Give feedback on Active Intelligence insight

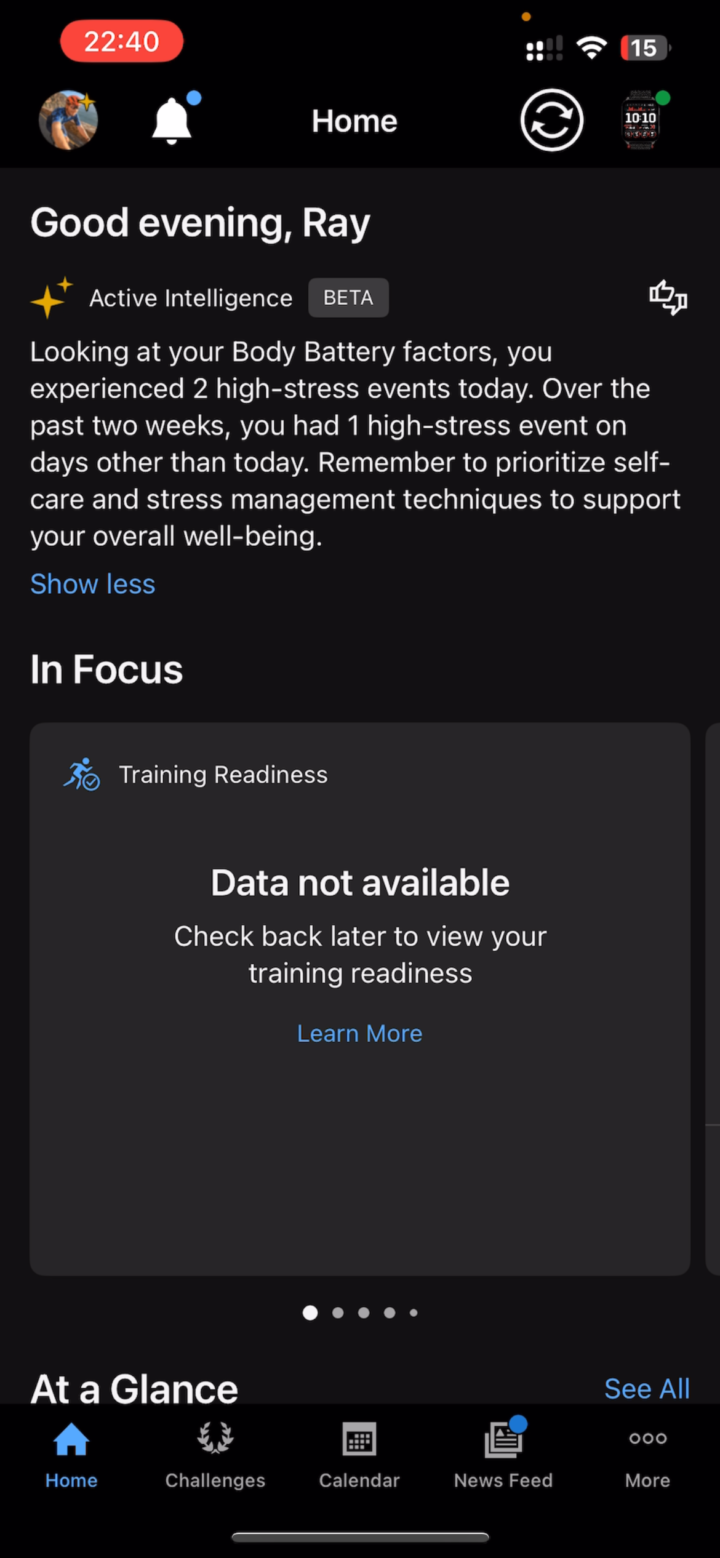pyautogui.click(x=668, y=297)
